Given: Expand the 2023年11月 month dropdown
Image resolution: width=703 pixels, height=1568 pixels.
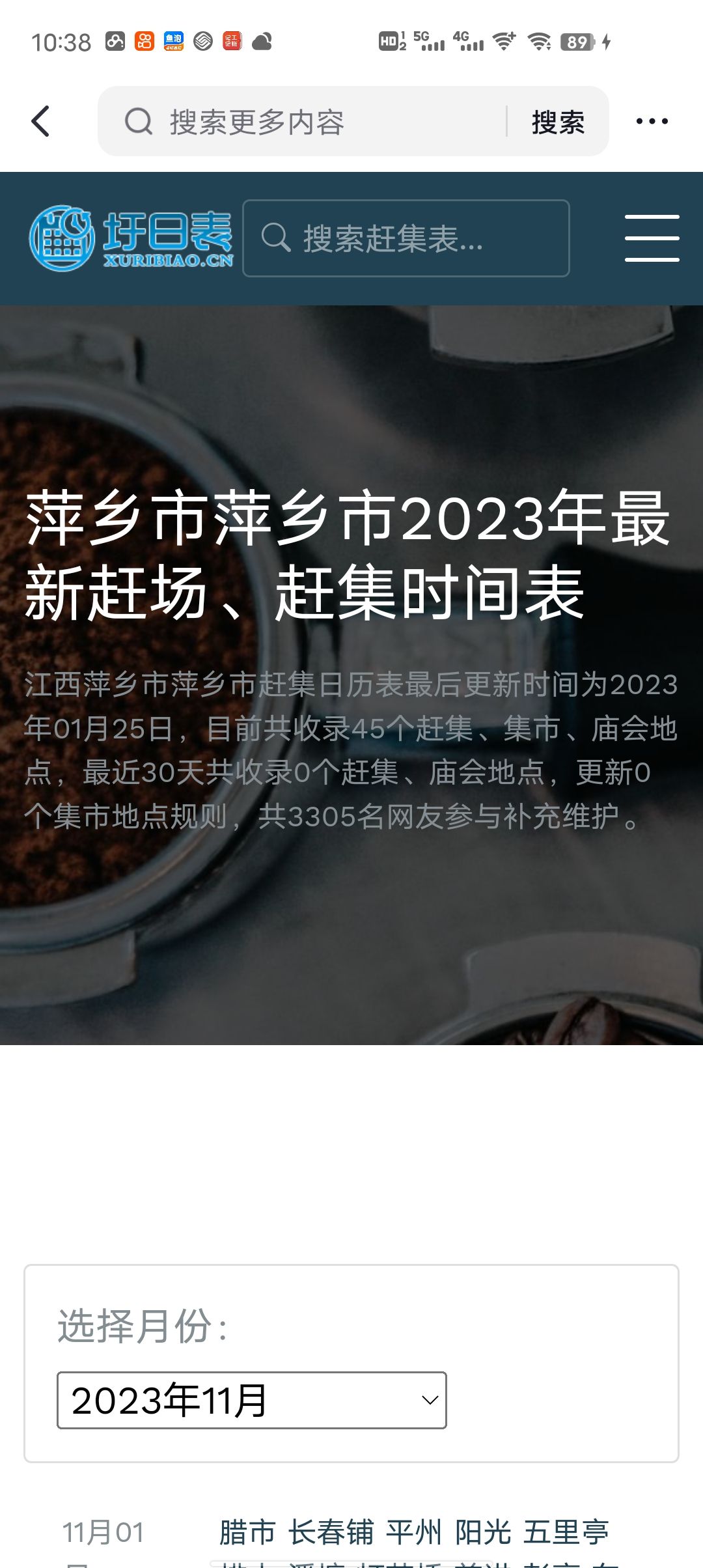Looking at the screenshot, I should pos(252,1400).
